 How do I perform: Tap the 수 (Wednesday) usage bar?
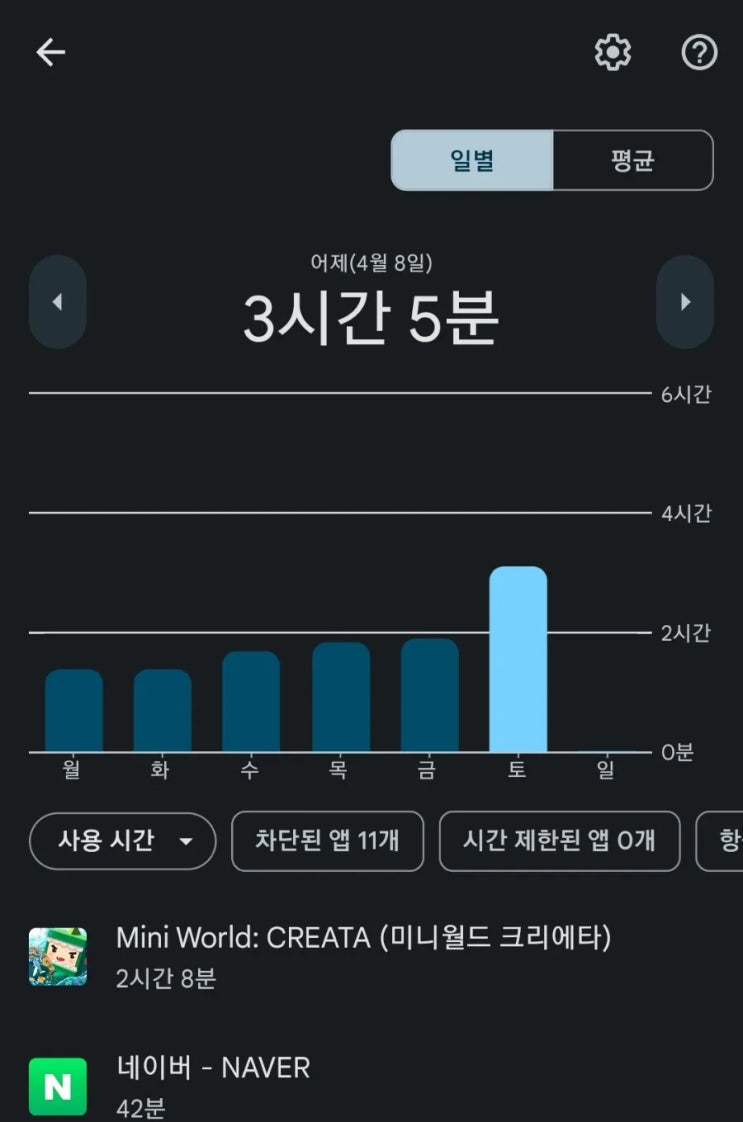(x=251, y=701)
